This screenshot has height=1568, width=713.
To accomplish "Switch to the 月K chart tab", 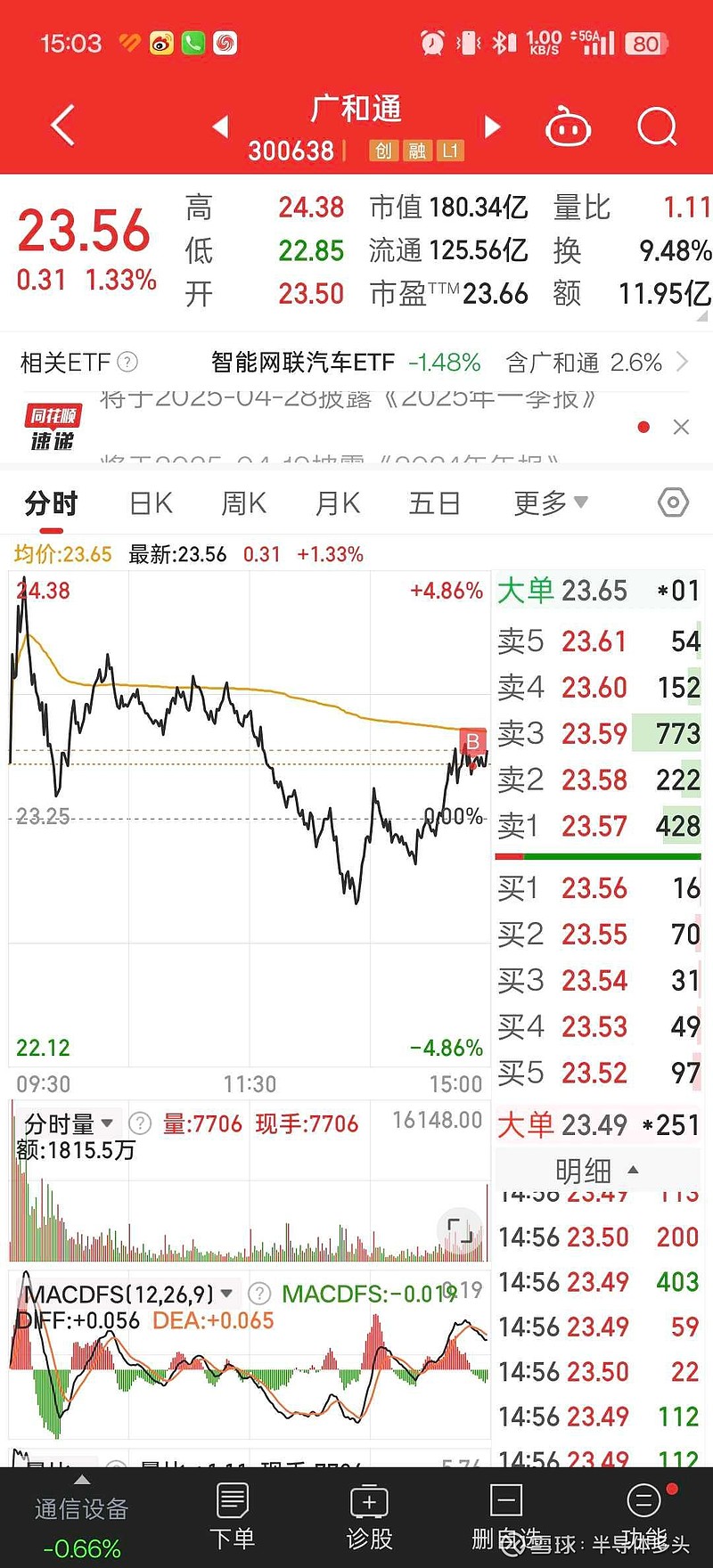I will [x=338, y=503].
